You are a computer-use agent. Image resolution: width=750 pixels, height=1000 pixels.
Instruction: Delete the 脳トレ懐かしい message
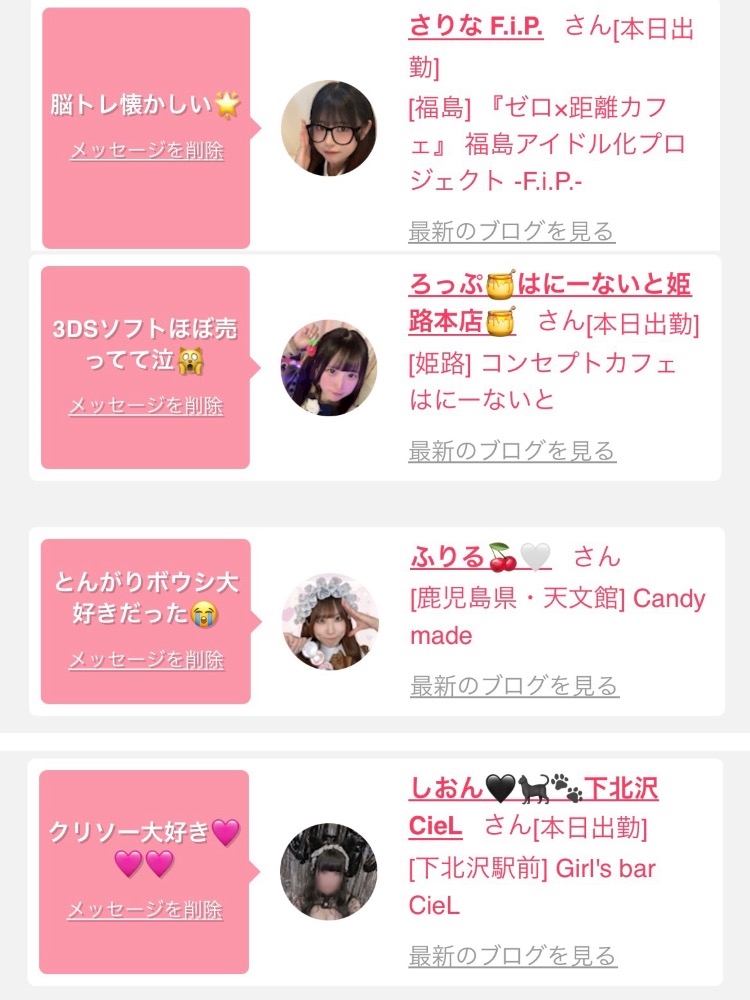147,151
